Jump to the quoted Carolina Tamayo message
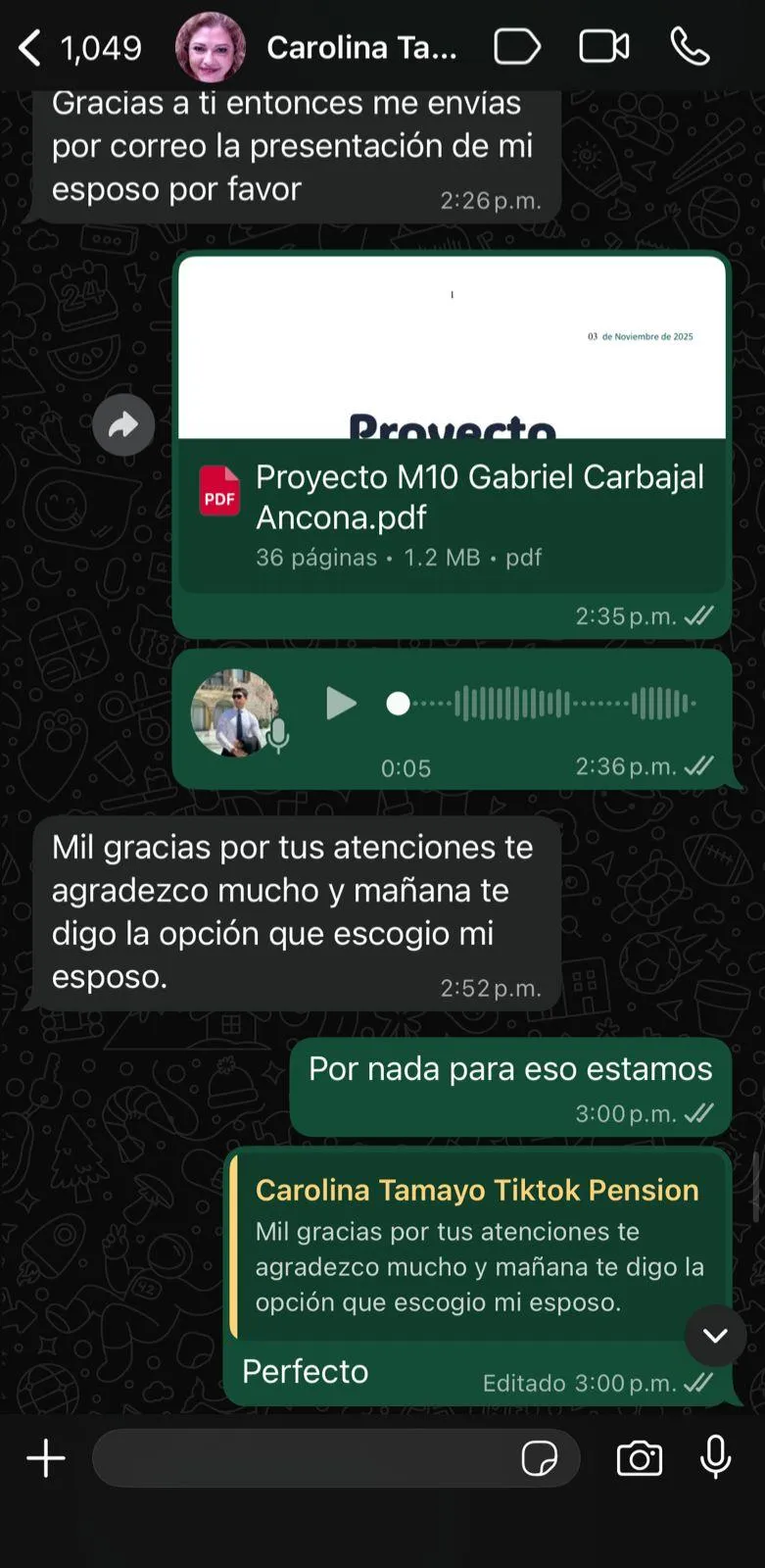 478,1245
